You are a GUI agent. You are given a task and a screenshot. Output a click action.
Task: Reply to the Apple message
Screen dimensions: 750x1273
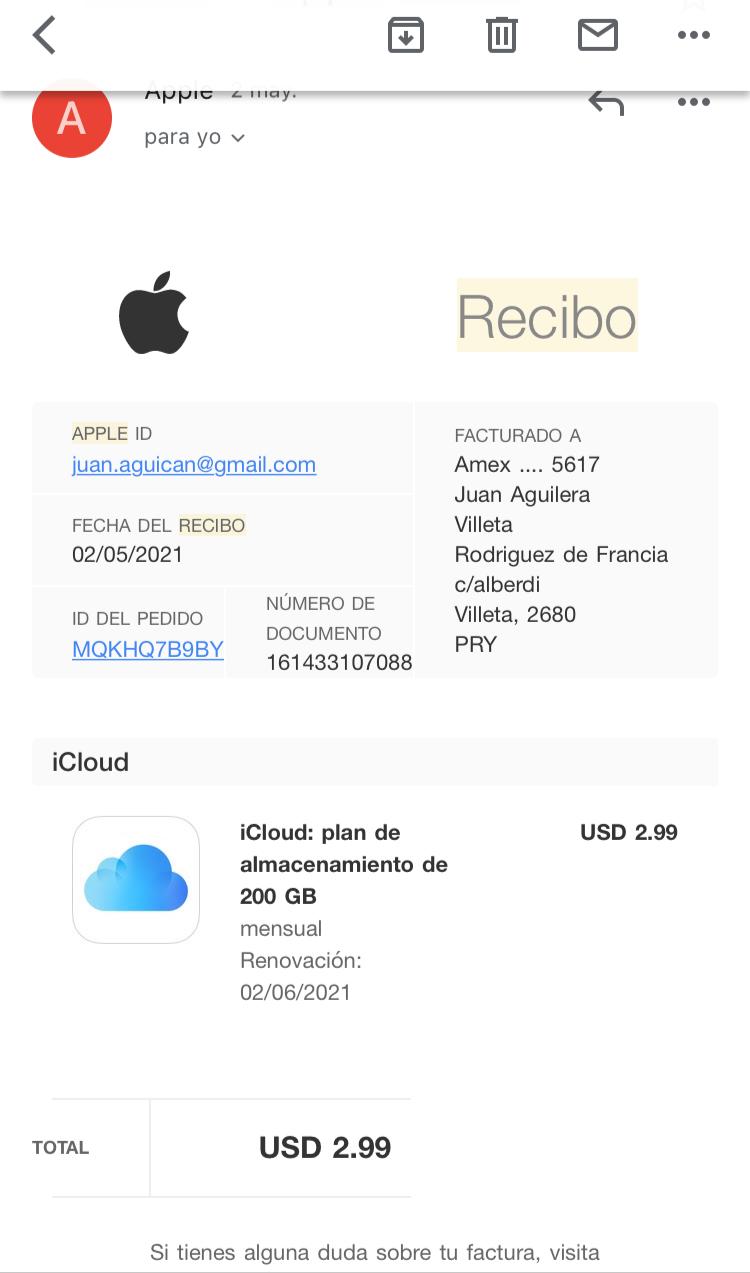coord(606,102)
